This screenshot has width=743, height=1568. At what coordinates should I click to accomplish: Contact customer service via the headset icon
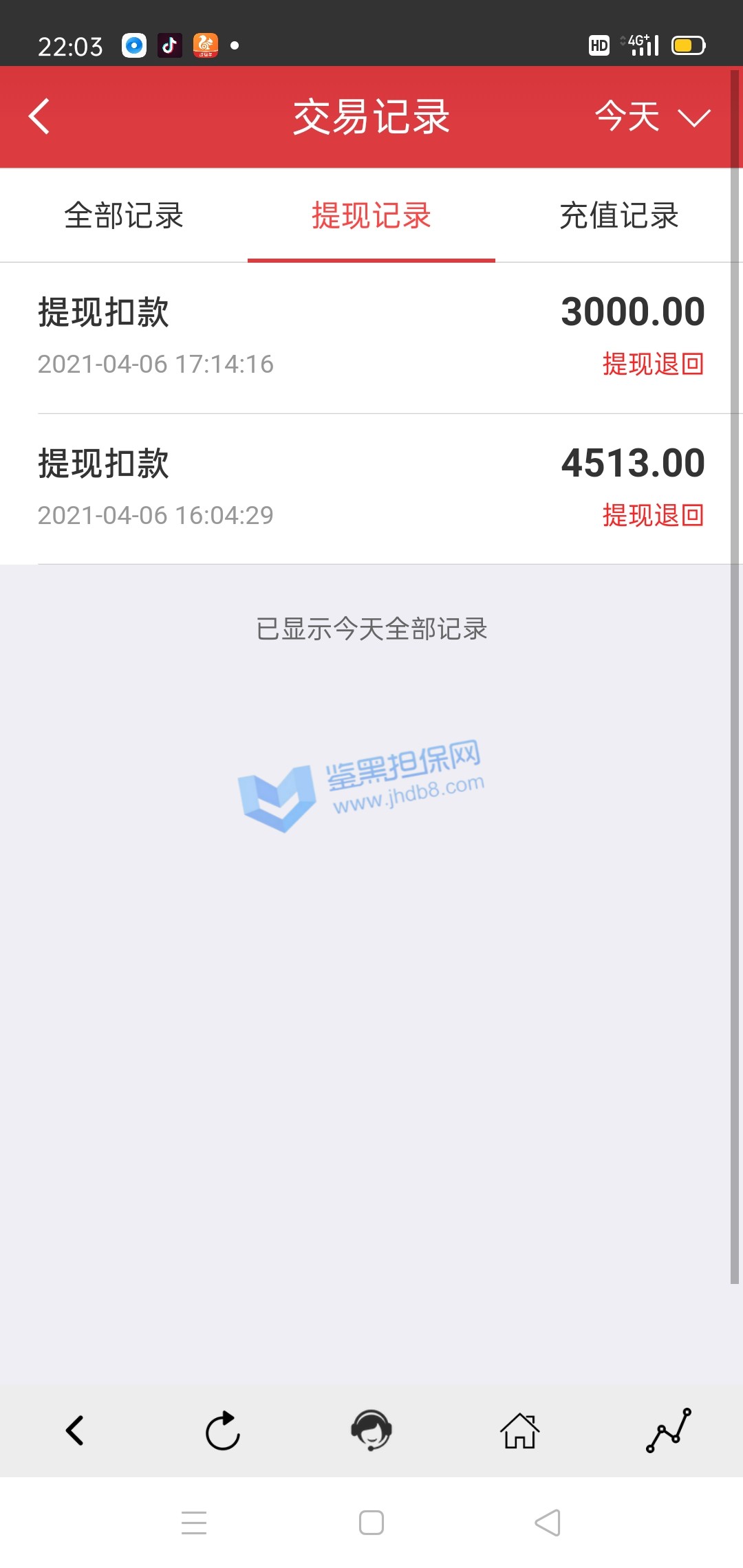click(x=371, y=1430)
